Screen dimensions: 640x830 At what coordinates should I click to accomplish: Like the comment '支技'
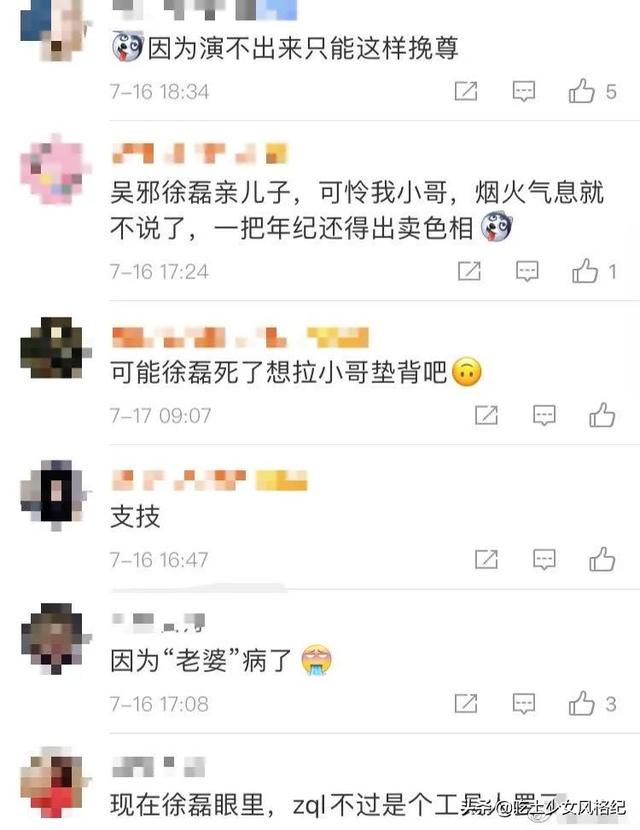tap(601, 559)
